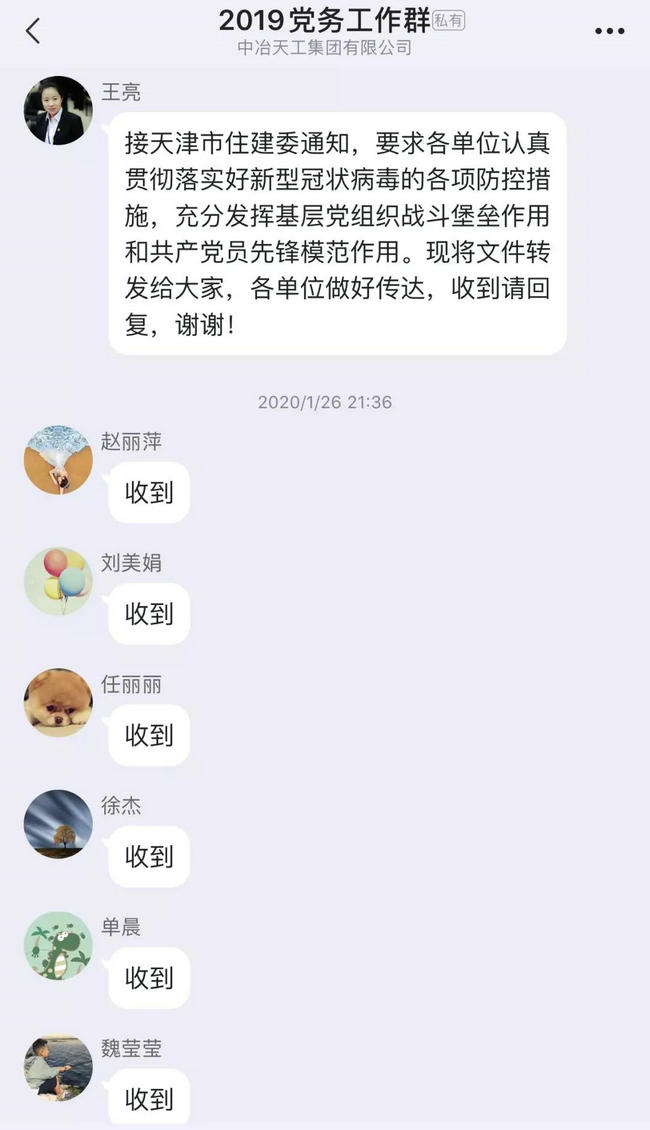Open 王亮's profile avatar
Screen dimensions: 650x1130
(58, 111)
